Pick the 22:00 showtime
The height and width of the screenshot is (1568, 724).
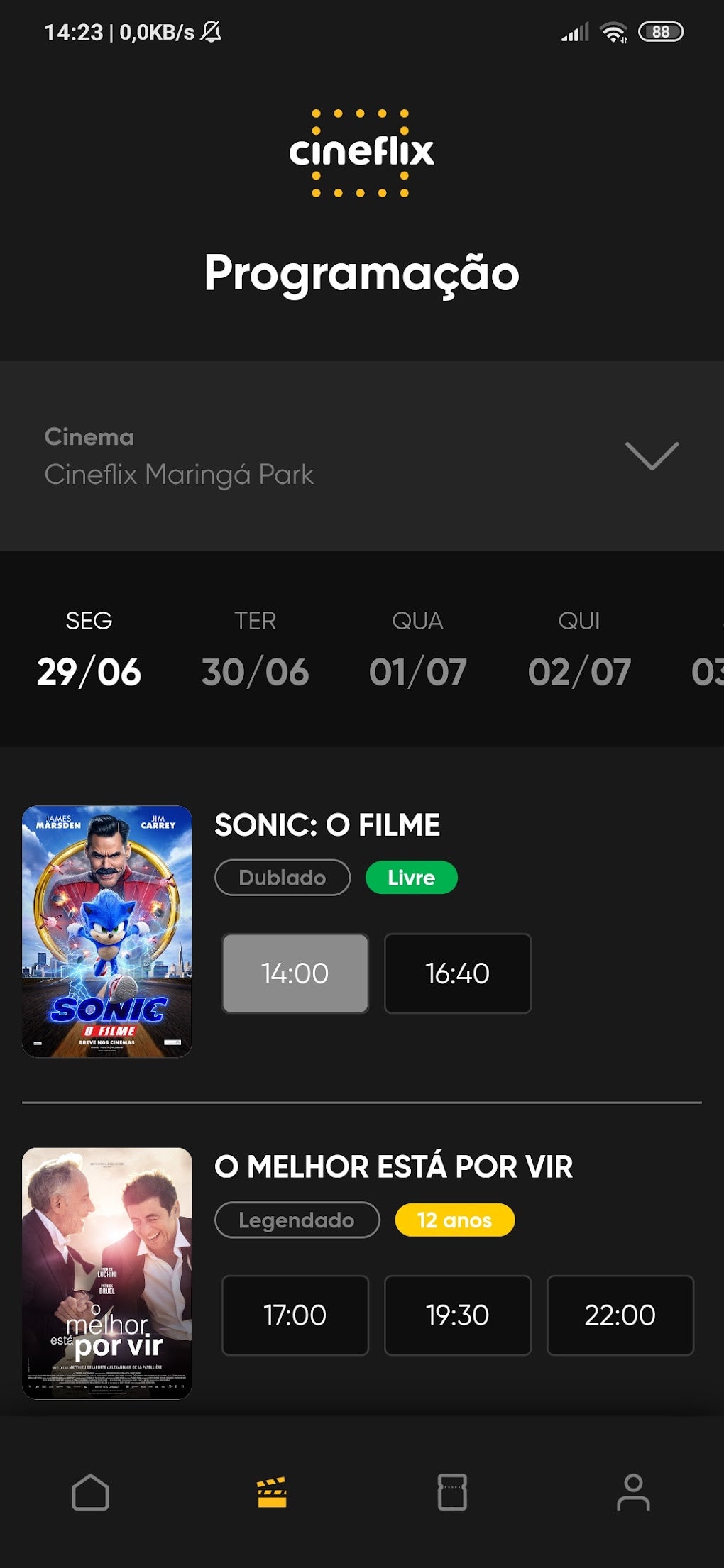coord(620,1315)
